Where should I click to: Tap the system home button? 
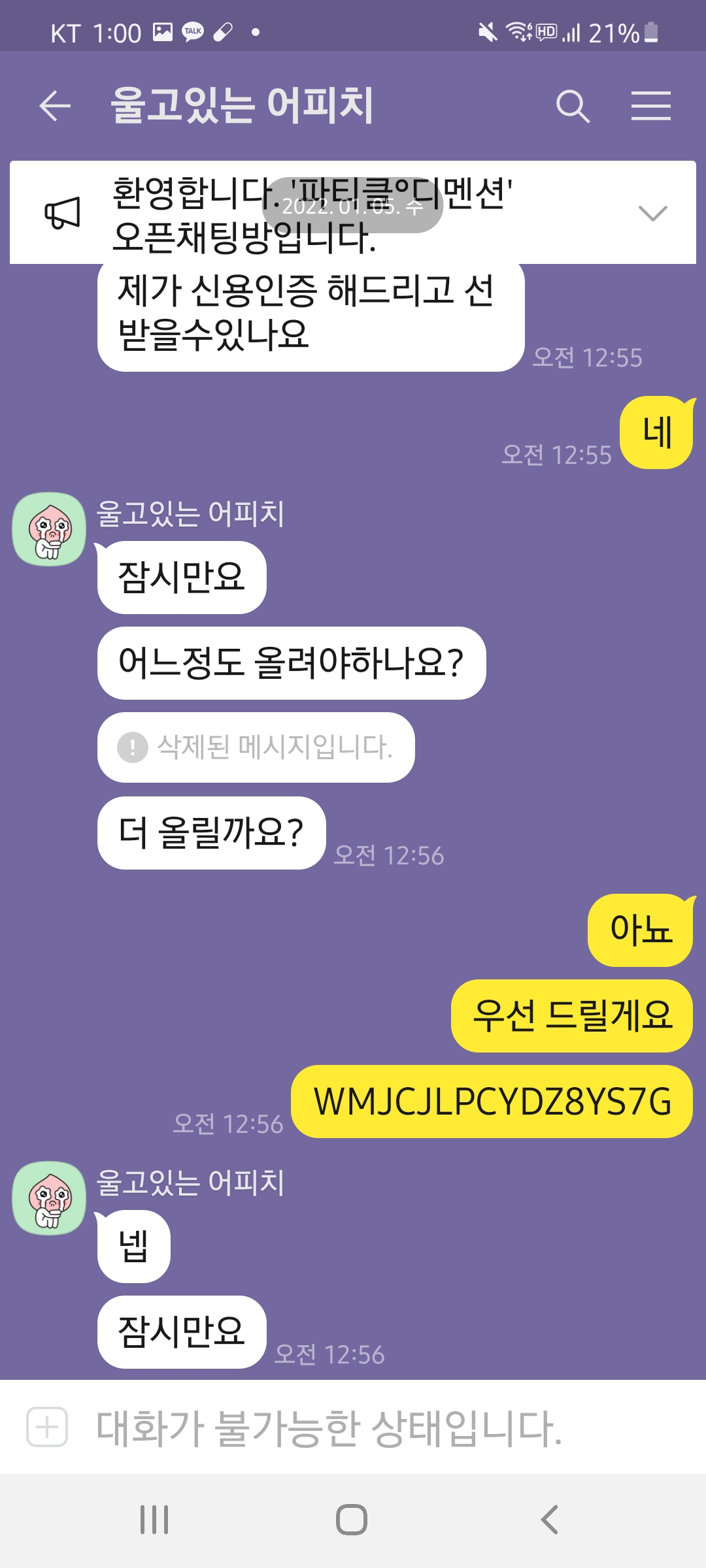352,1520
